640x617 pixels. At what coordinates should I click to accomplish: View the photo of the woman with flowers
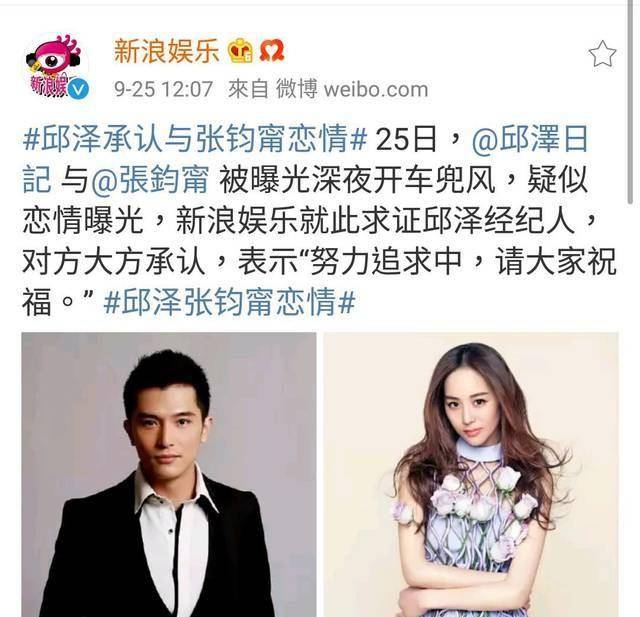point(477,474)
